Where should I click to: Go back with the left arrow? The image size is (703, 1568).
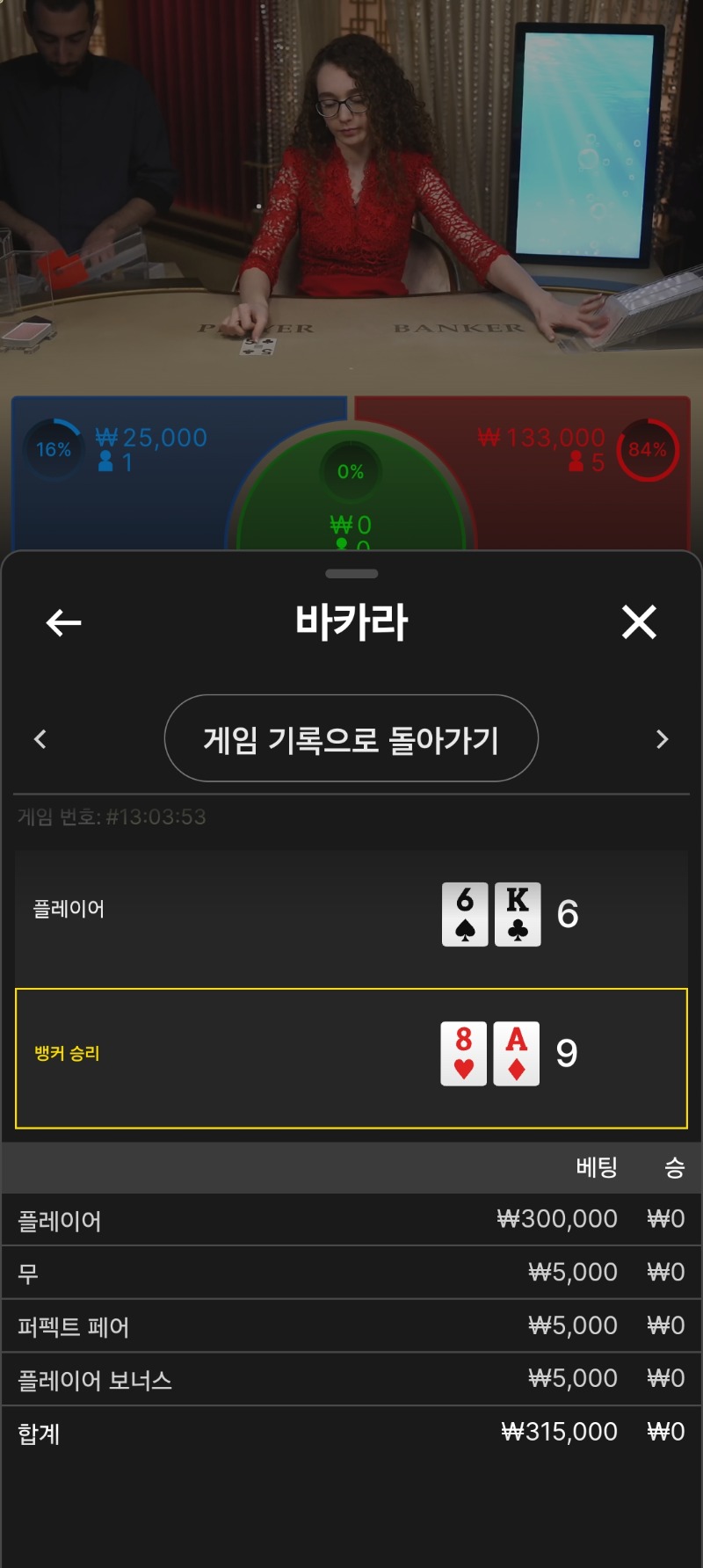click(63, 623)
